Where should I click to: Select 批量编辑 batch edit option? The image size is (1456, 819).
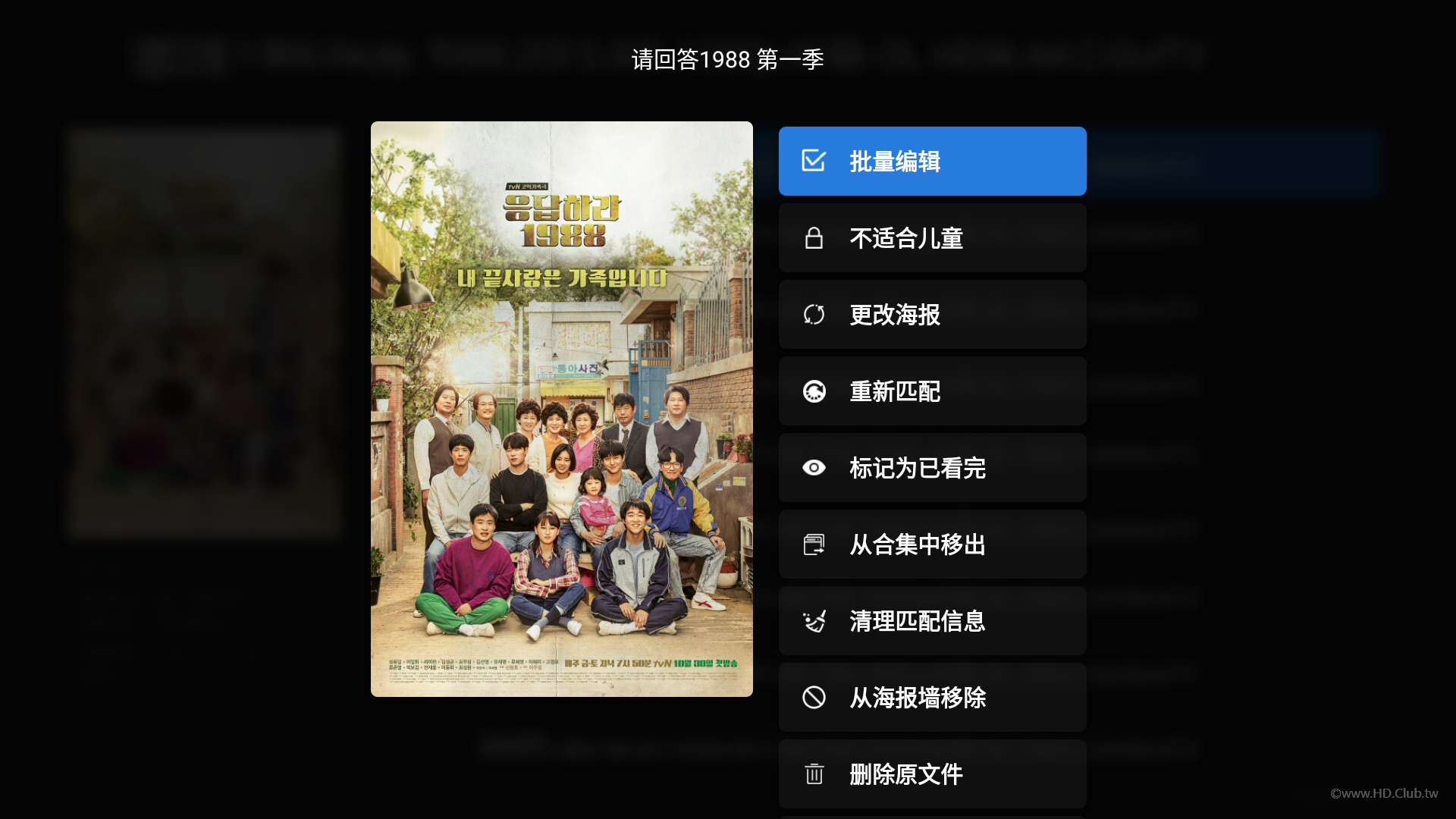pos(932,161)
